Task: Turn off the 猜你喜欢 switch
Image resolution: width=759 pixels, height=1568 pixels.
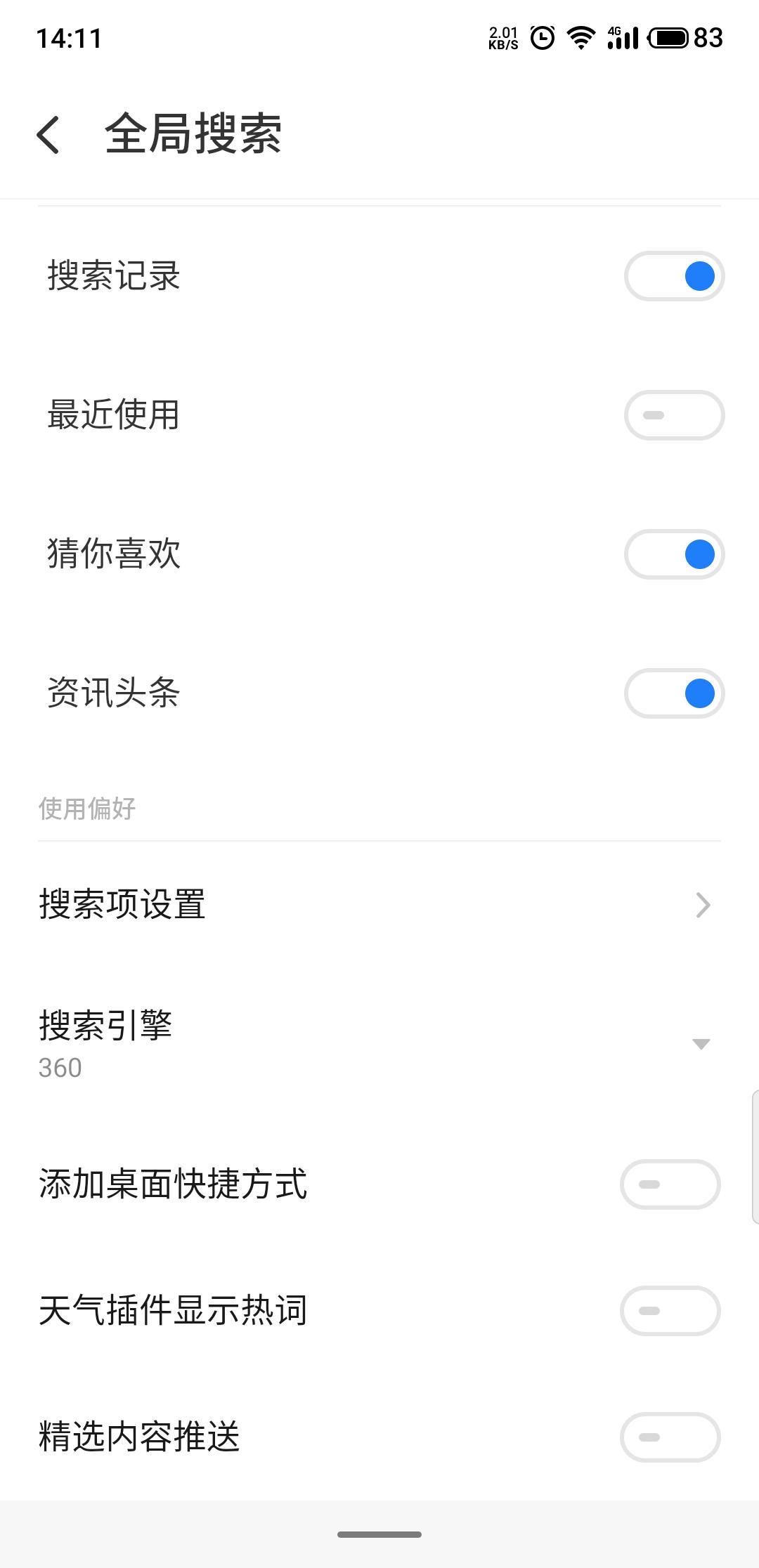Action: click(x=673, y=554)
